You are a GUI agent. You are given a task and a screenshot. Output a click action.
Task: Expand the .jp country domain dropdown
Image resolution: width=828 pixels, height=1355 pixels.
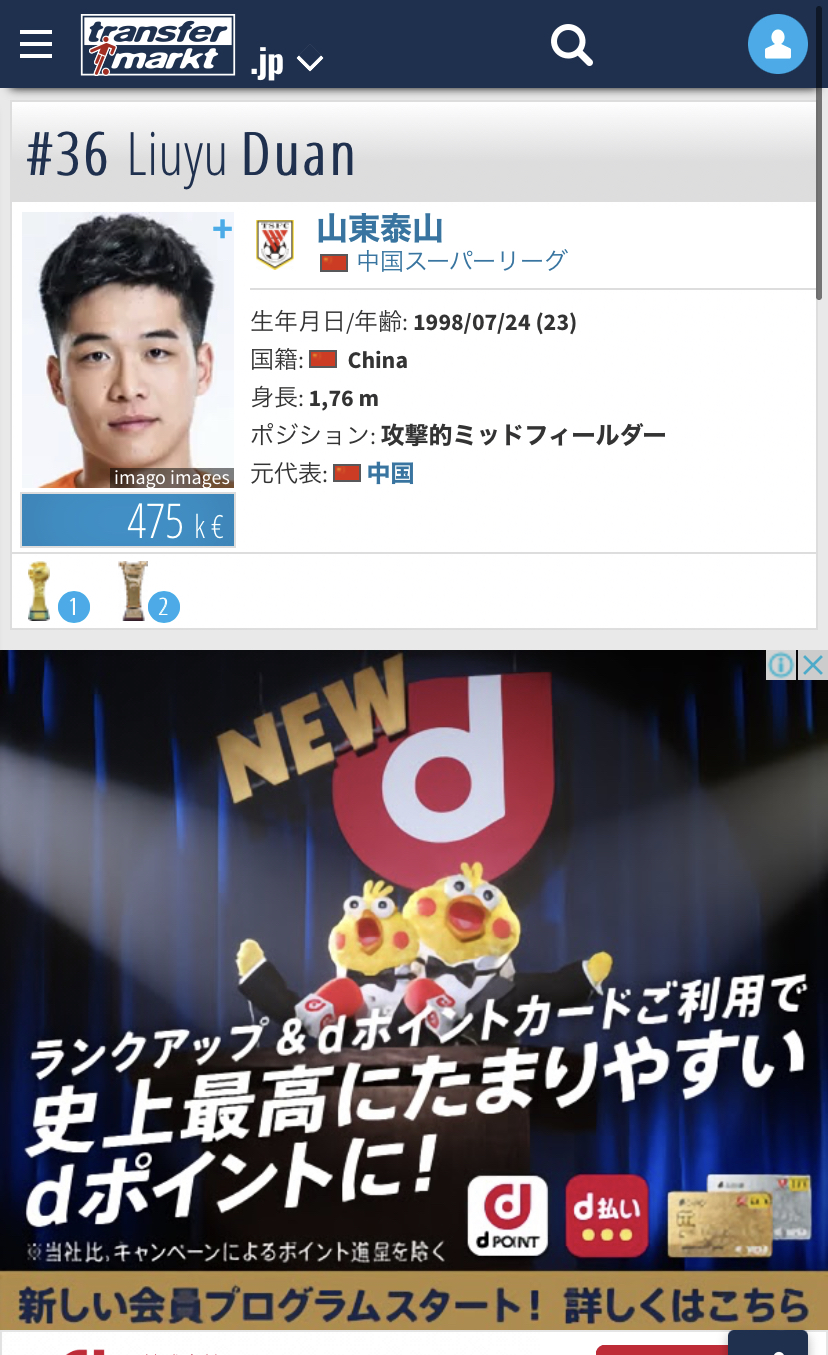287,63
